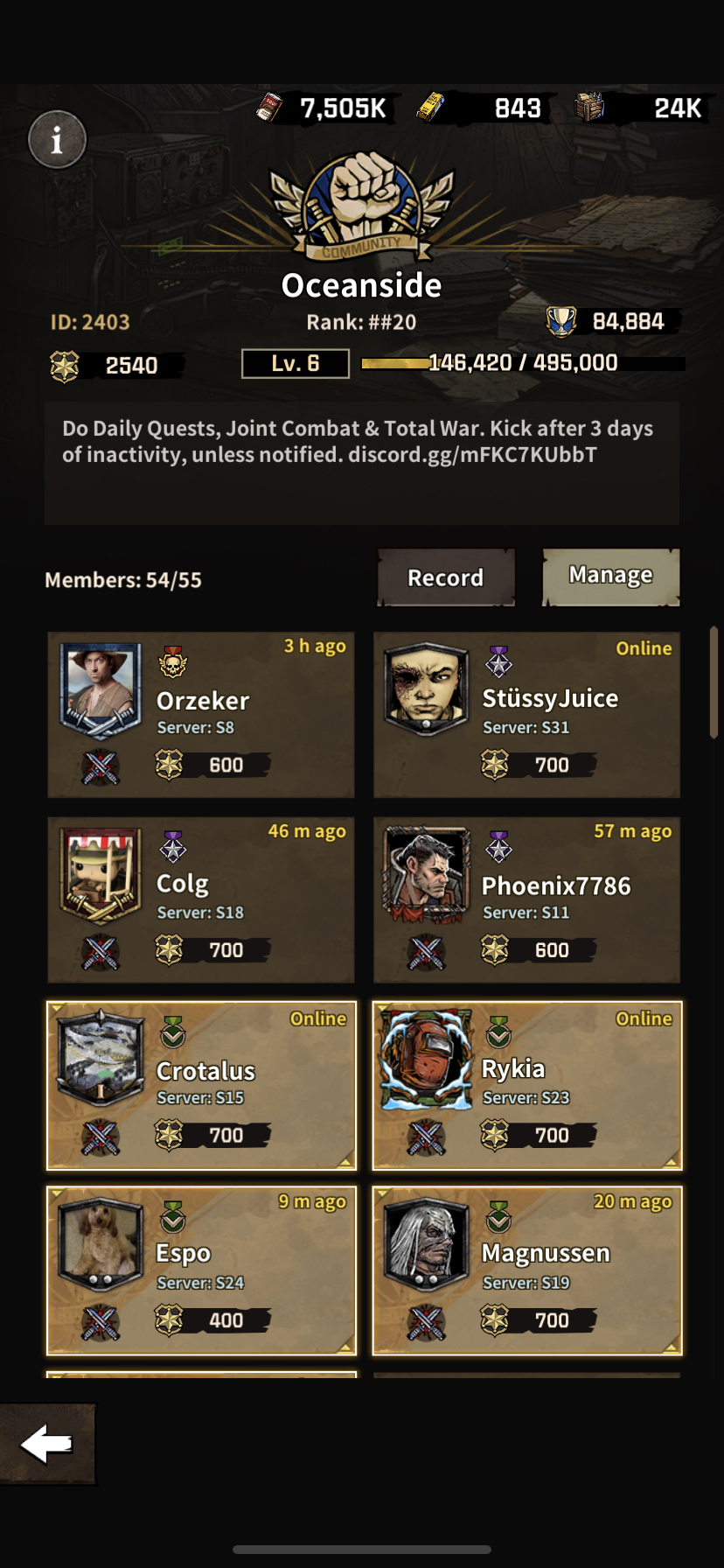
Task: Open Orzeker's member card
Action: pyautogui.click(x=201, y=715)
